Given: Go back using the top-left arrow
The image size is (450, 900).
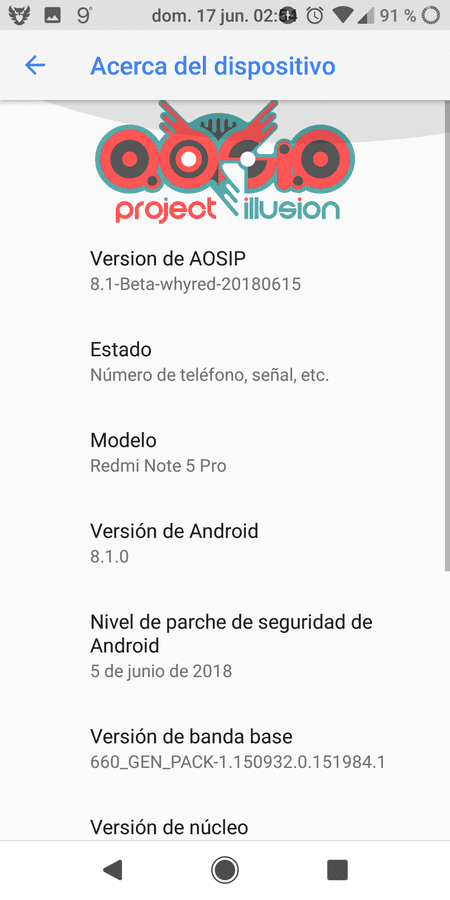Looking at the screenshot, I should tap(35, 65).
